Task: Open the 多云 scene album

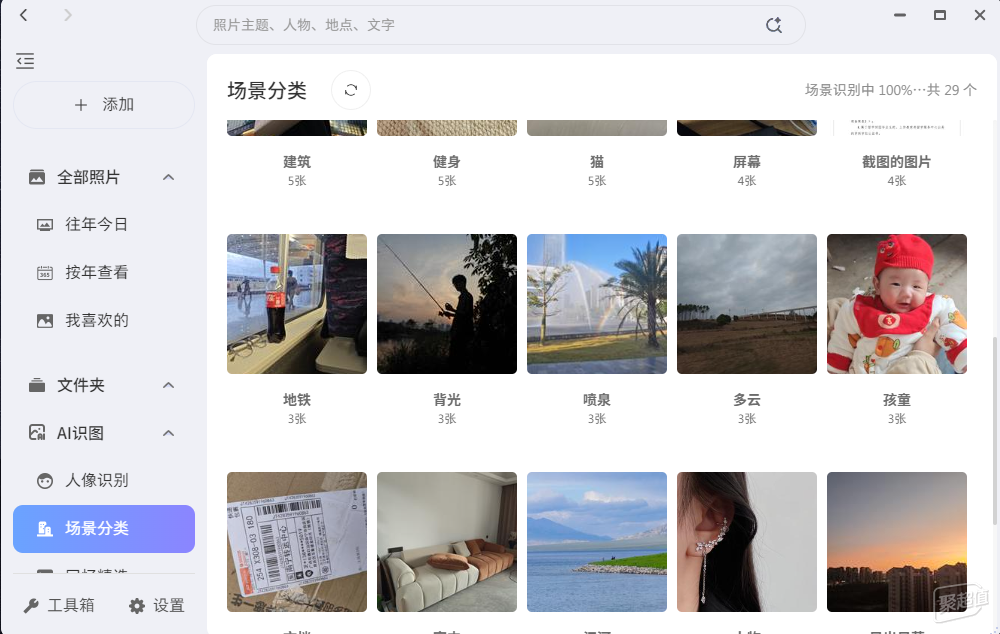Action: click(747, 304)
